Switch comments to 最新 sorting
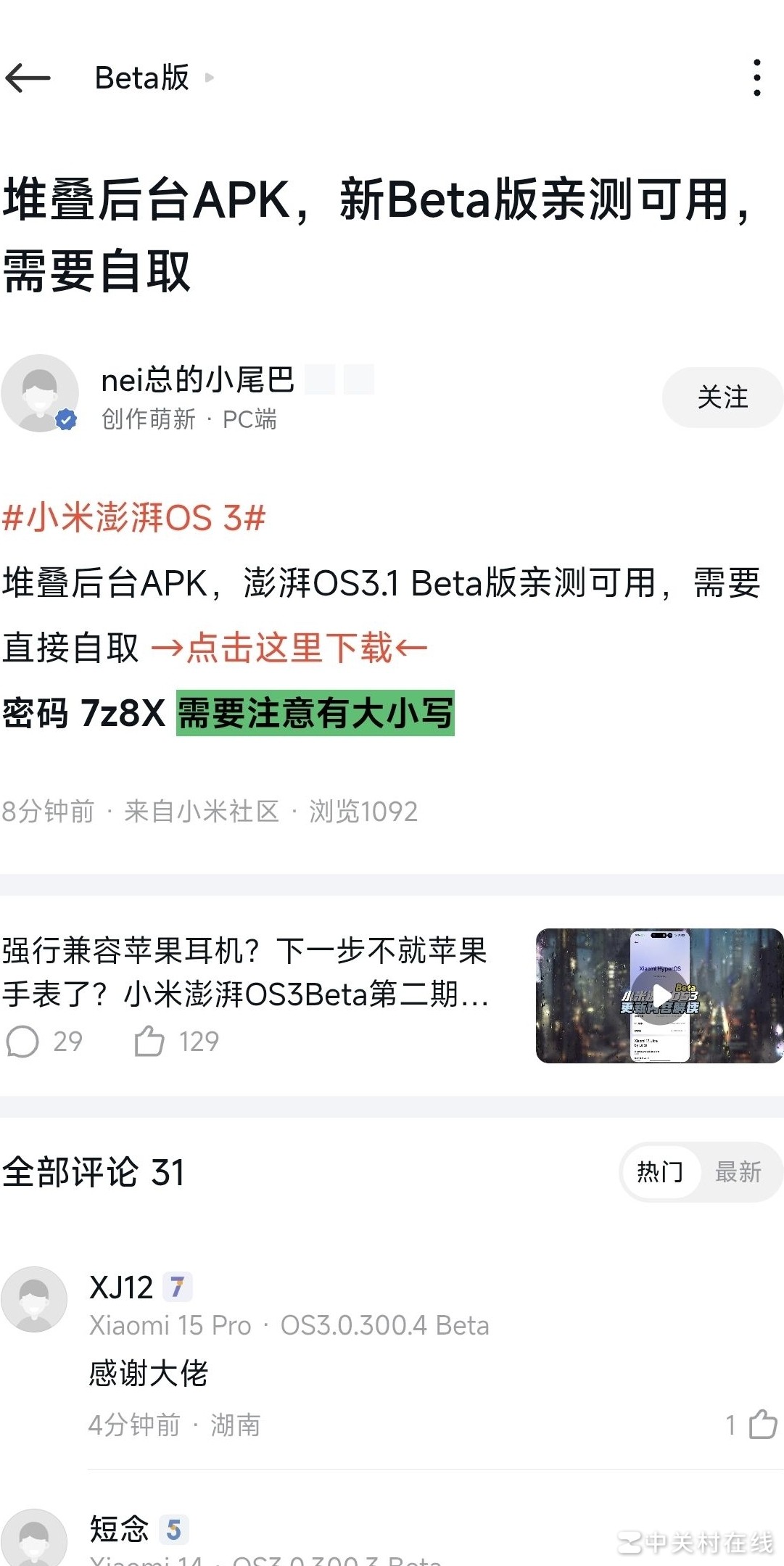784x1566 pixels. click(x=738, y=1172)
